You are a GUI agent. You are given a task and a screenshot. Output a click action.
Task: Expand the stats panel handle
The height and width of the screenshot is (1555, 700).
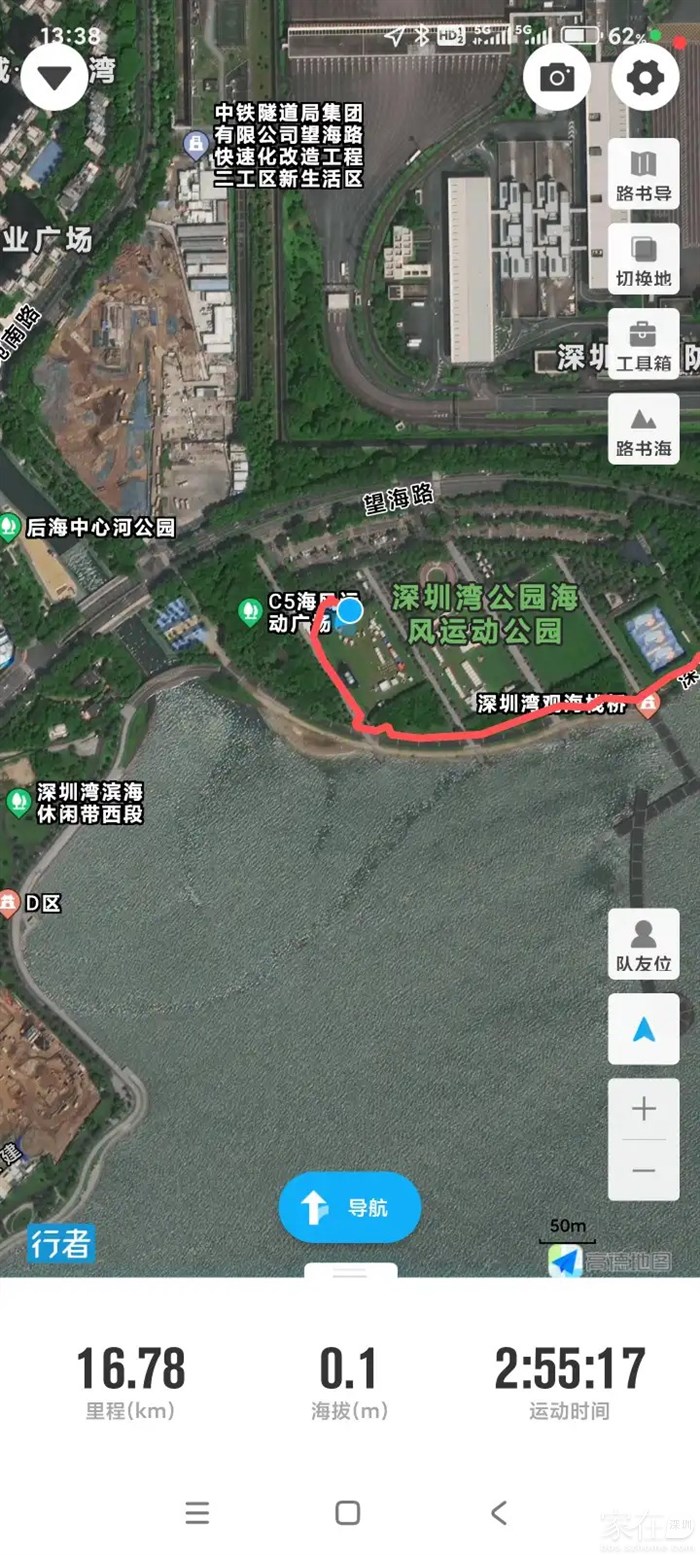click(x=350, y=1272)
